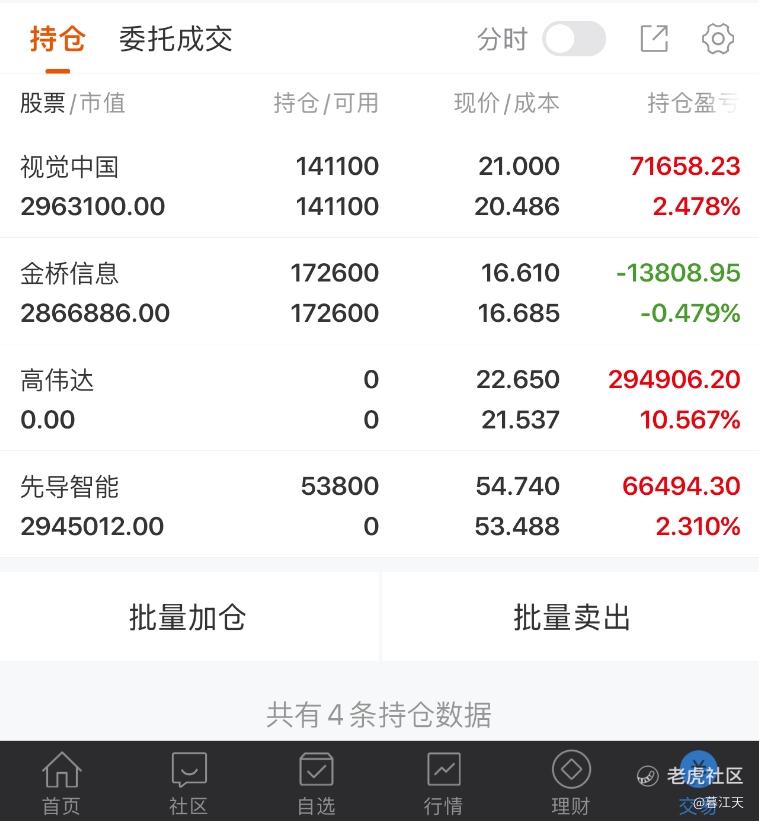Viewport: 759px width, 821px height.
Task: Open the 自选 tab
Action: 316,783
